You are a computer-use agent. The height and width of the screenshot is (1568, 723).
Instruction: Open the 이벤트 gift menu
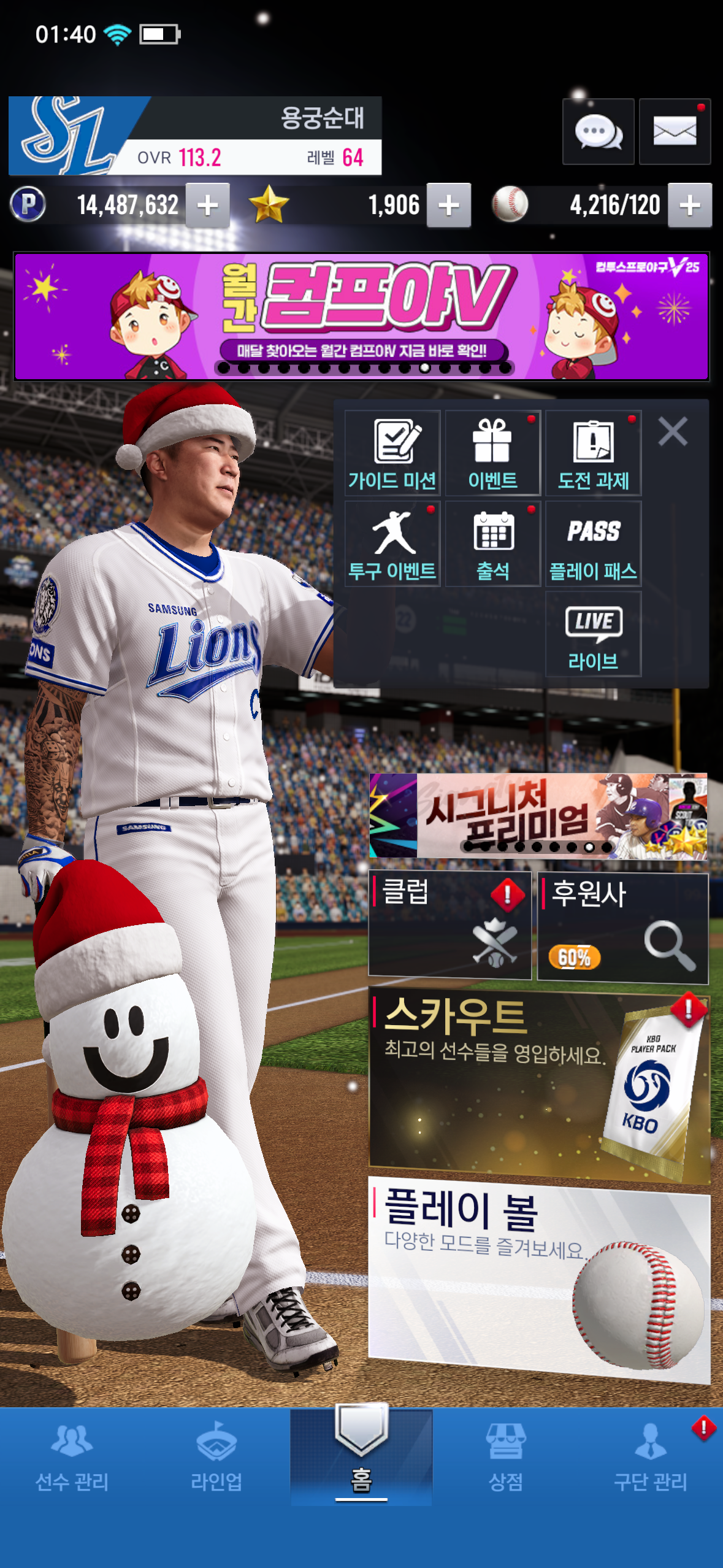pyautogui.click(x=492, y=453)
